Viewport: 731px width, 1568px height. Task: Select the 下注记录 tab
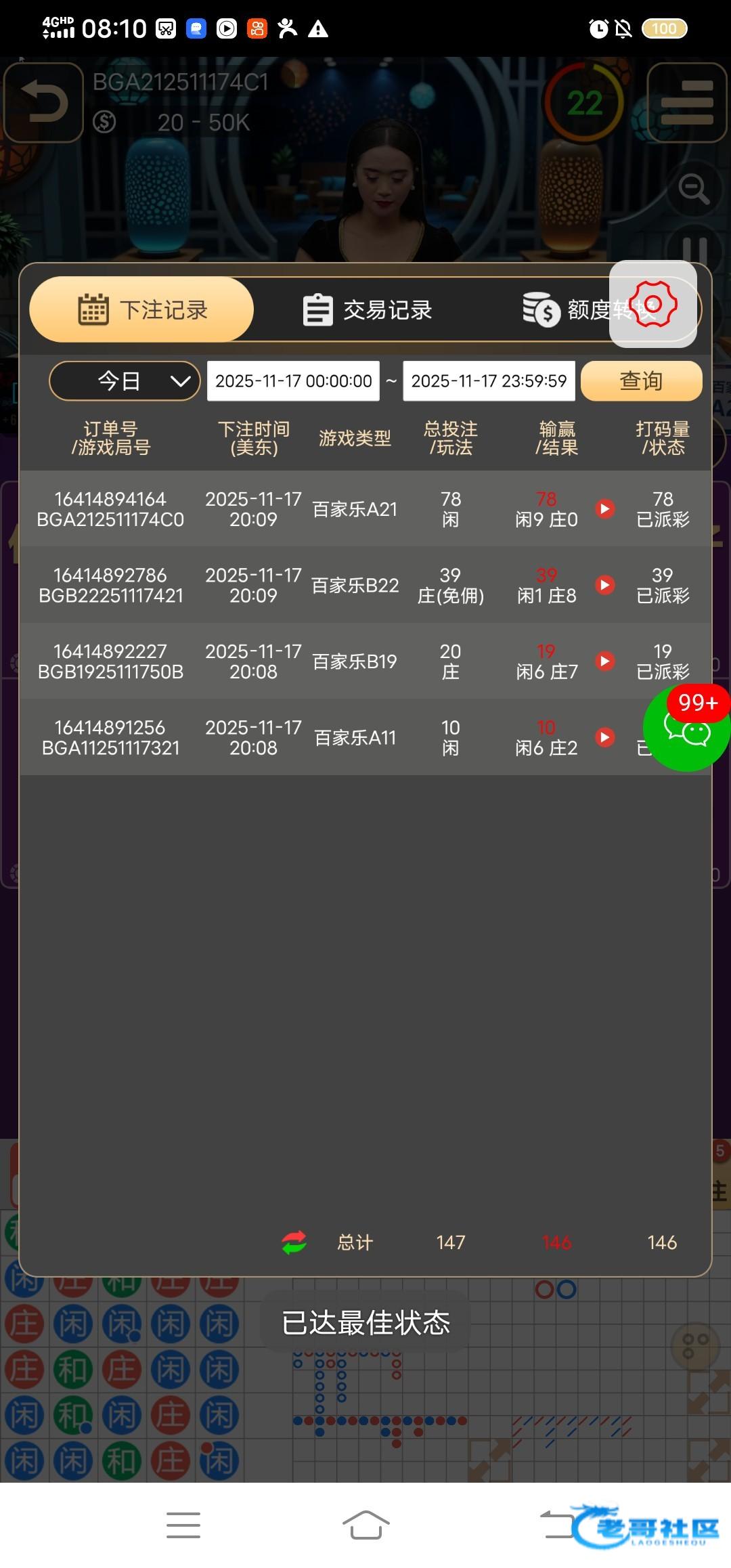(142, 310)
